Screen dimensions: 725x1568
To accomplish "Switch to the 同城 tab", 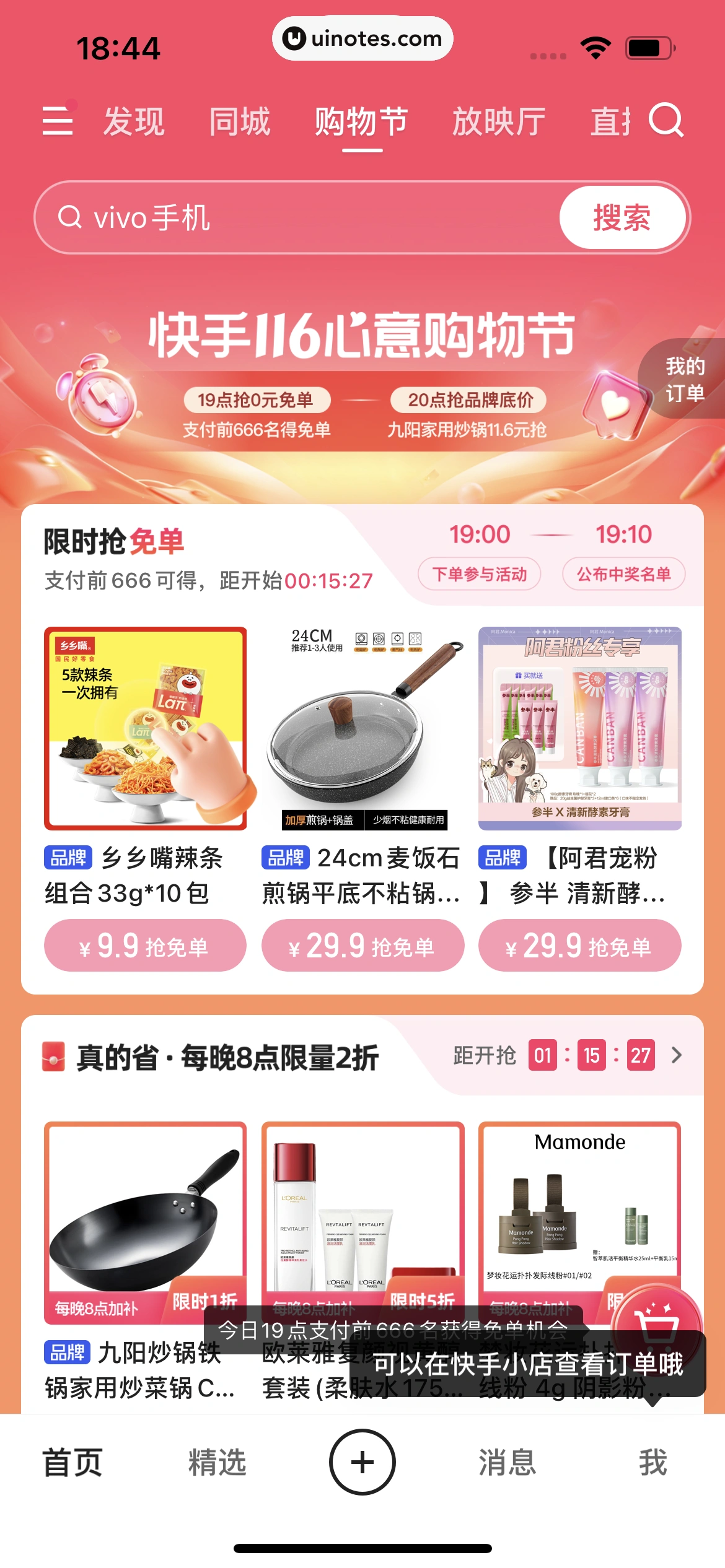I will tap(240, 121).
